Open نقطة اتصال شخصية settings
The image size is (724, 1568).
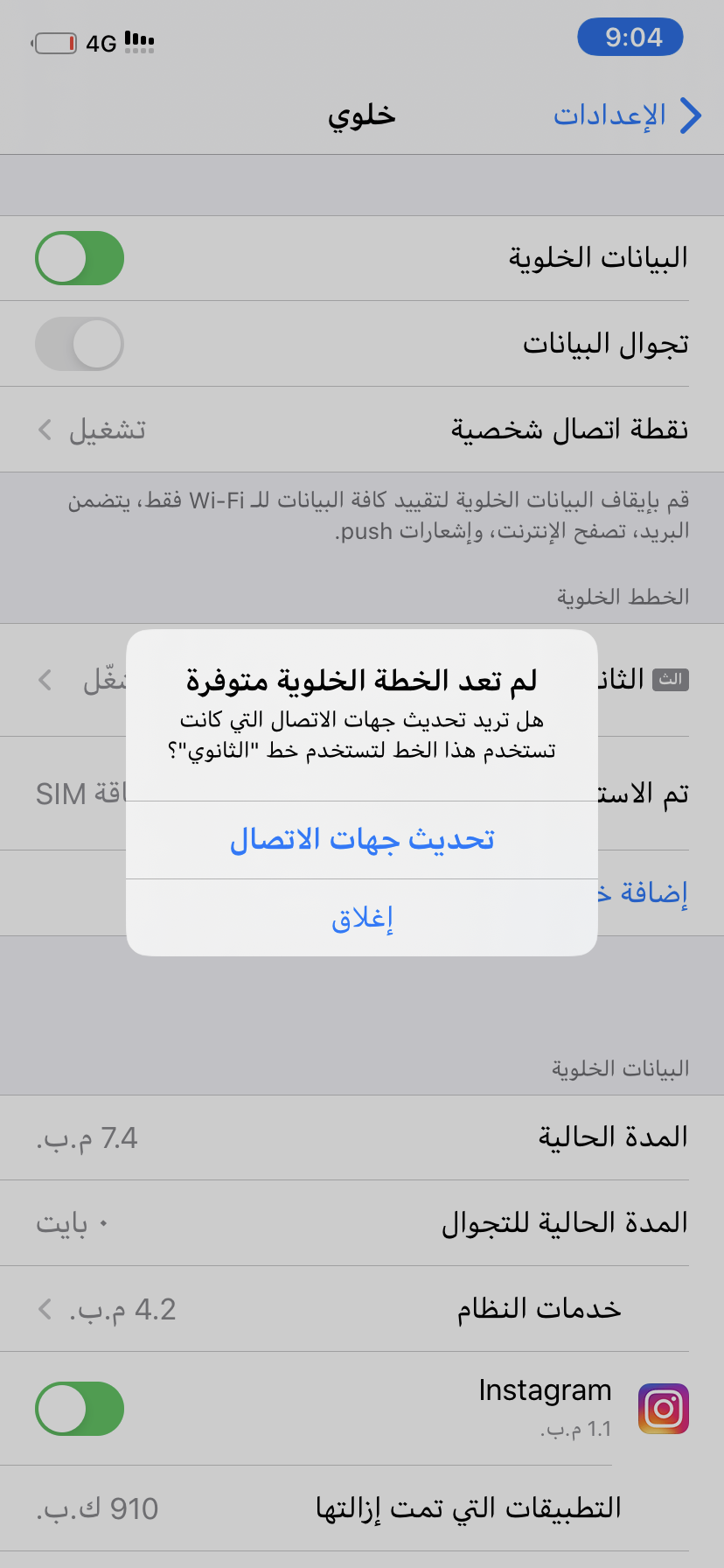362,430
